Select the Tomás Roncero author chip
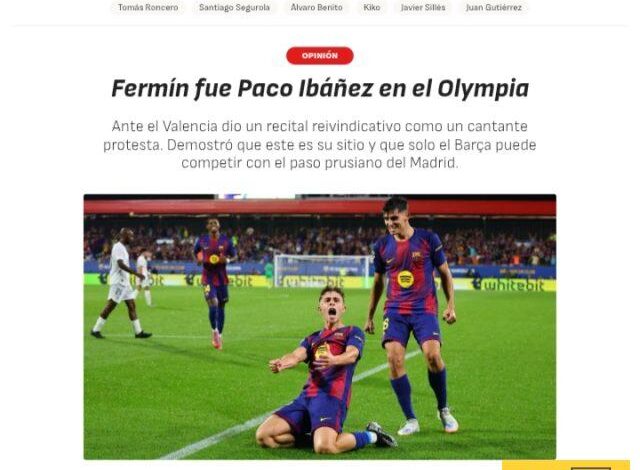The width and height of the screenshot is (640, 470). [x=148, y=8]
